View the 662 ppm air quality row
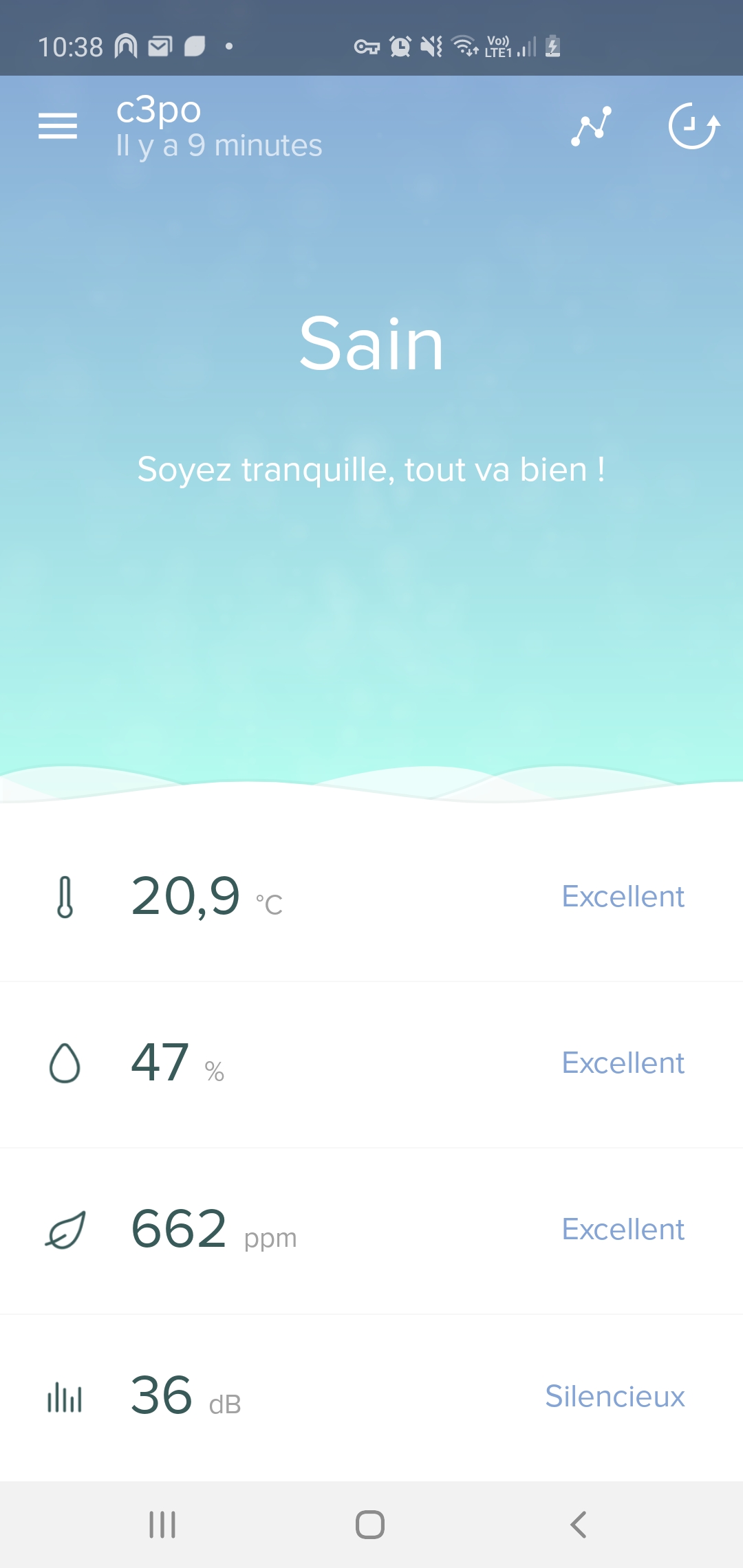Viewport: 743px width, 1568px height. point(371,1230)
